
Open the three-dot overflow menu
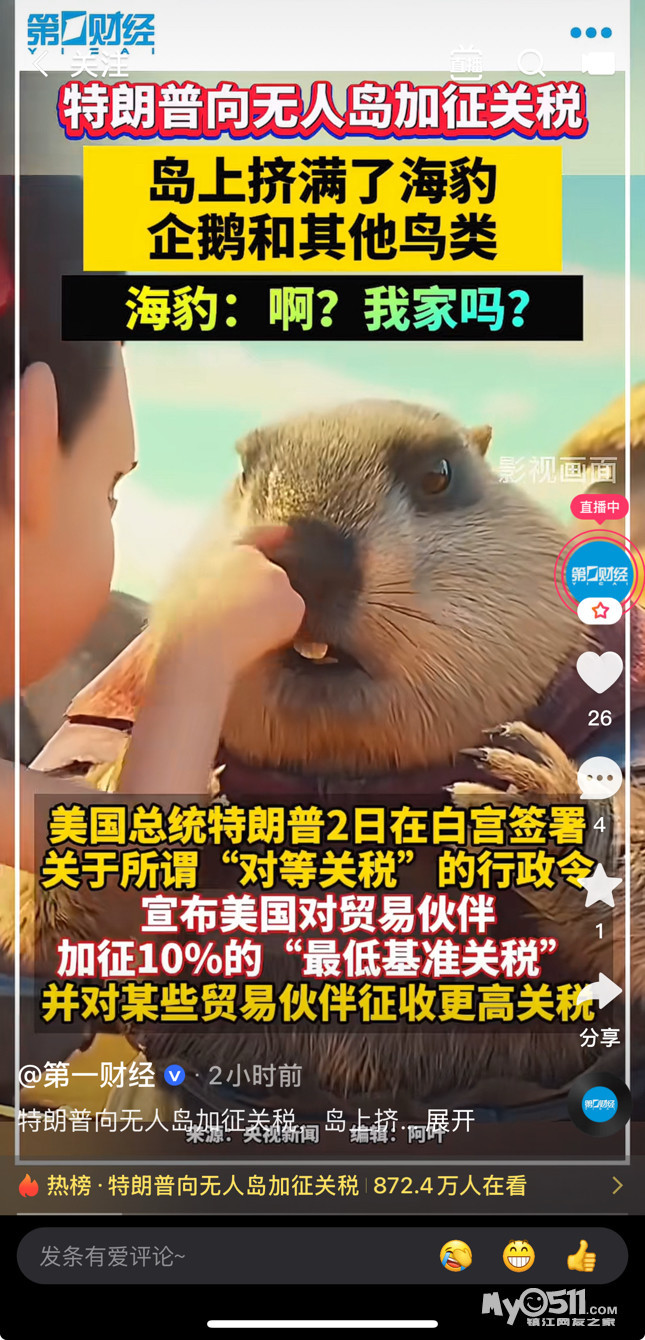point(590,33)
